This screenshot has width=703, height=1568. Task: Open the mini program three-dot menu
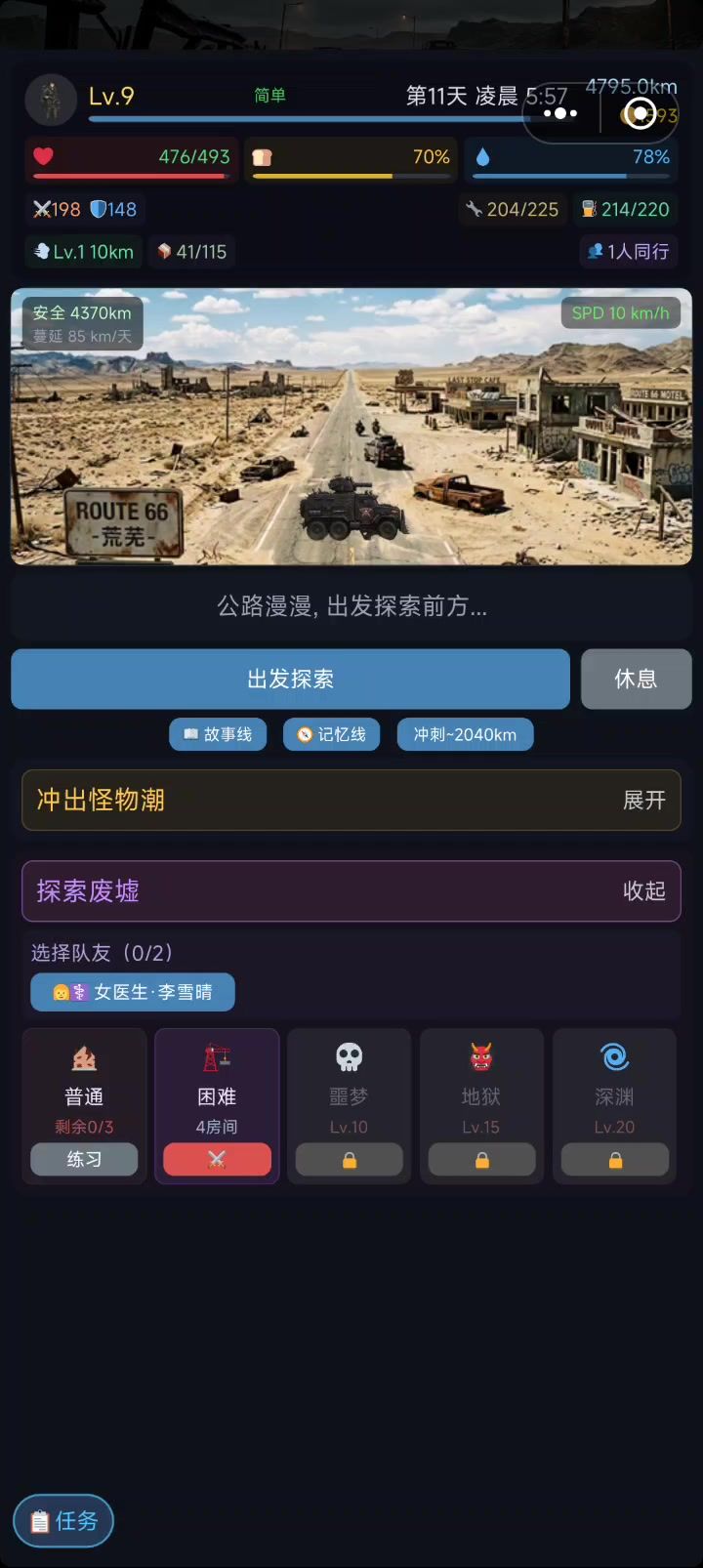click(559, 114)
